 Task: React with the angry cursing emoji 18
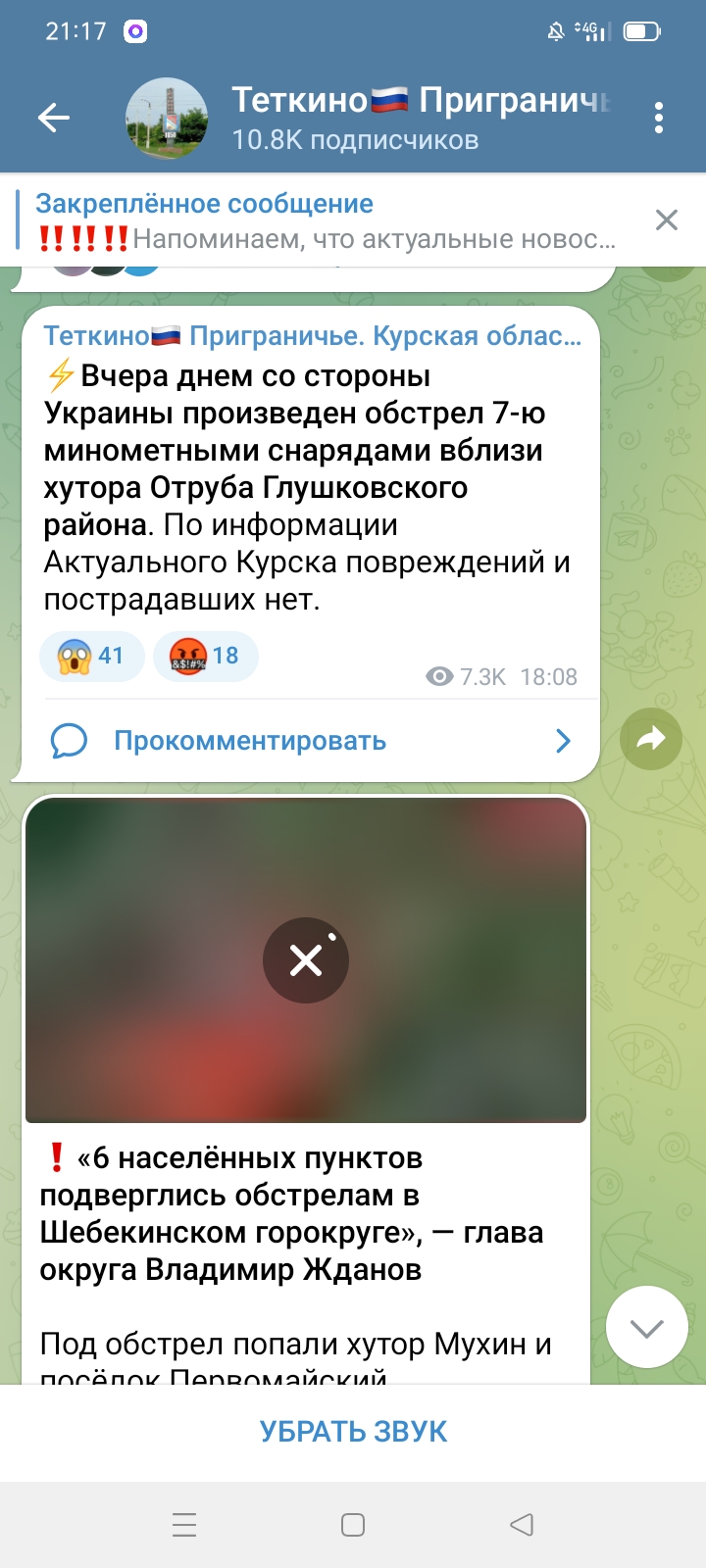pyautogui.click(x=206, y=656)
